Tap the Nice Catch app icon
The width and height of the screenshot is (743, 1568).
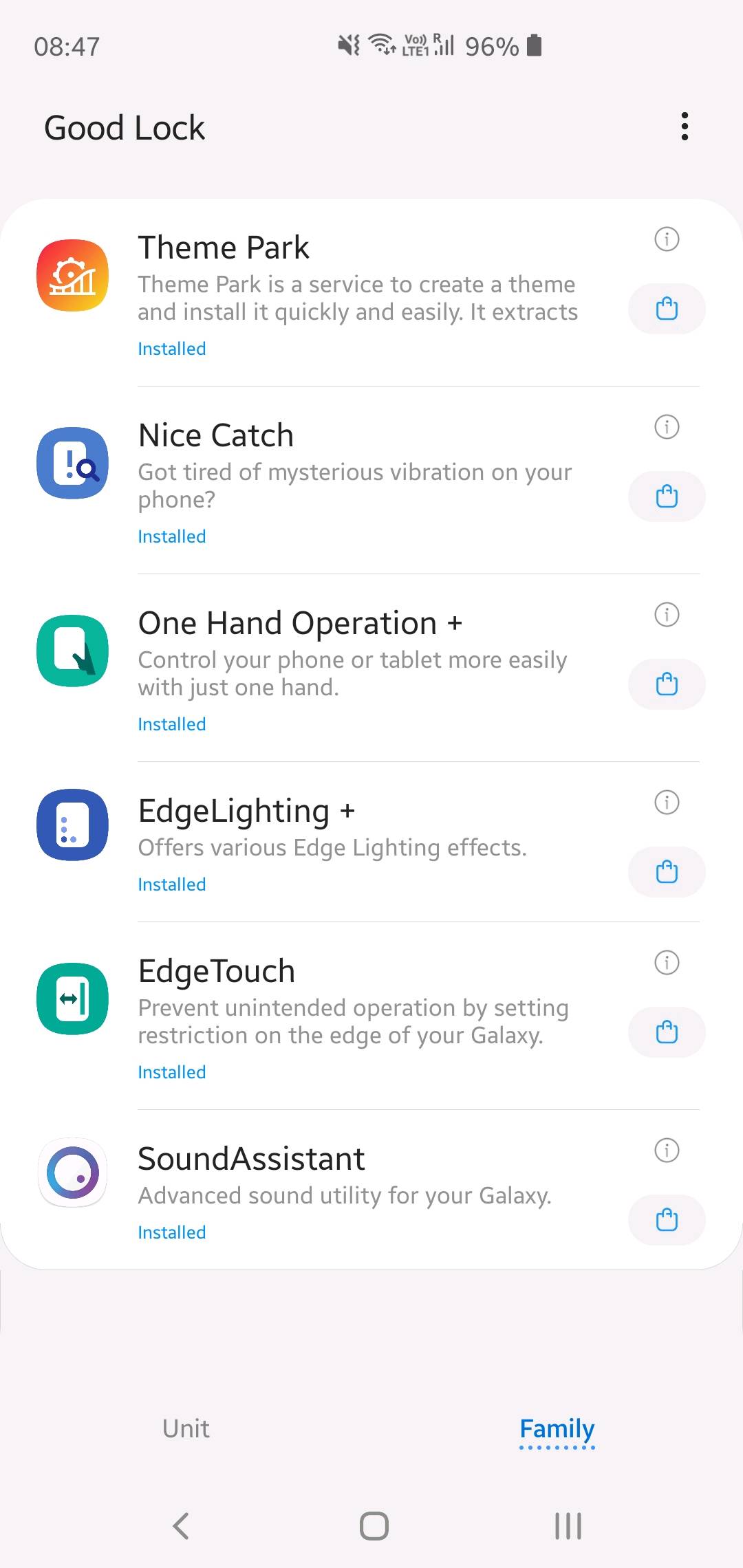[72, 462]
